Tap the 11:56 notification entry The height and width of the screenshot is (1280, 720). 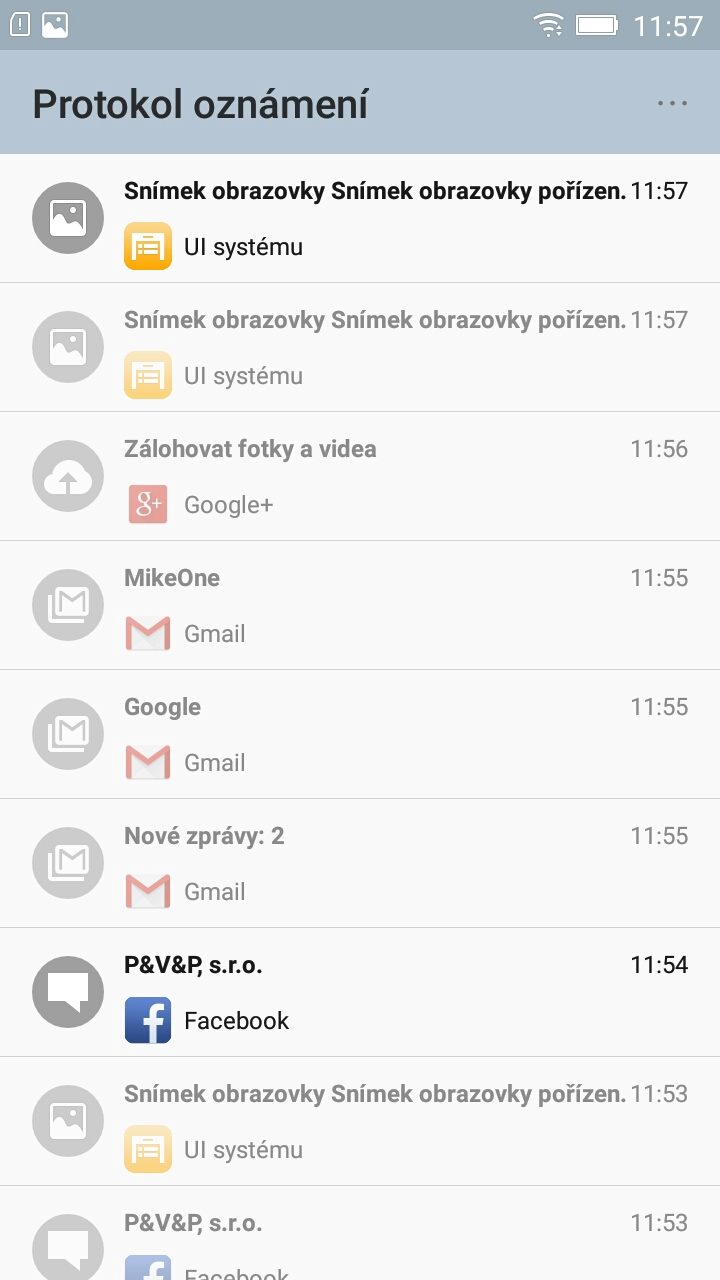360,476
